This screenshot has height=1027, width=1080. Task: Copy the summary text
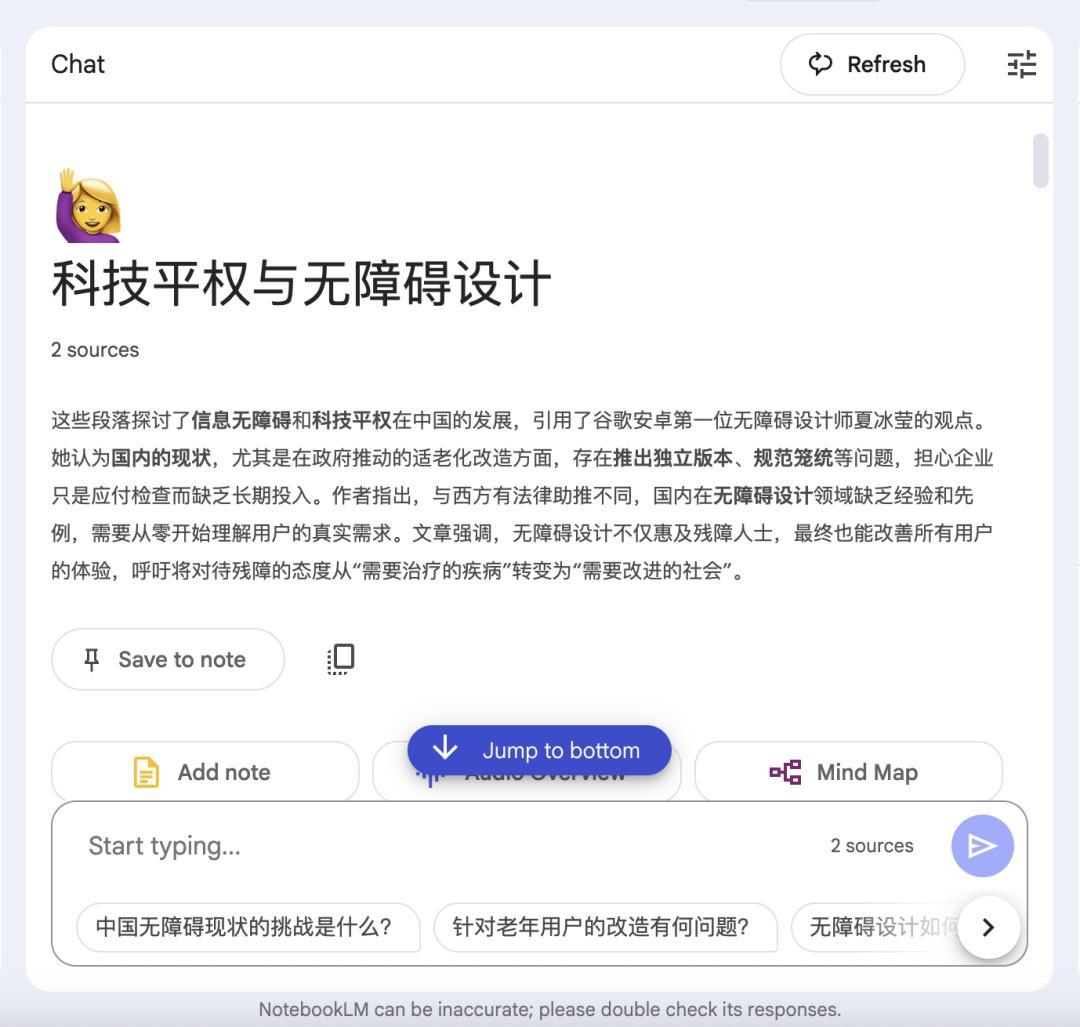[341, 659]
